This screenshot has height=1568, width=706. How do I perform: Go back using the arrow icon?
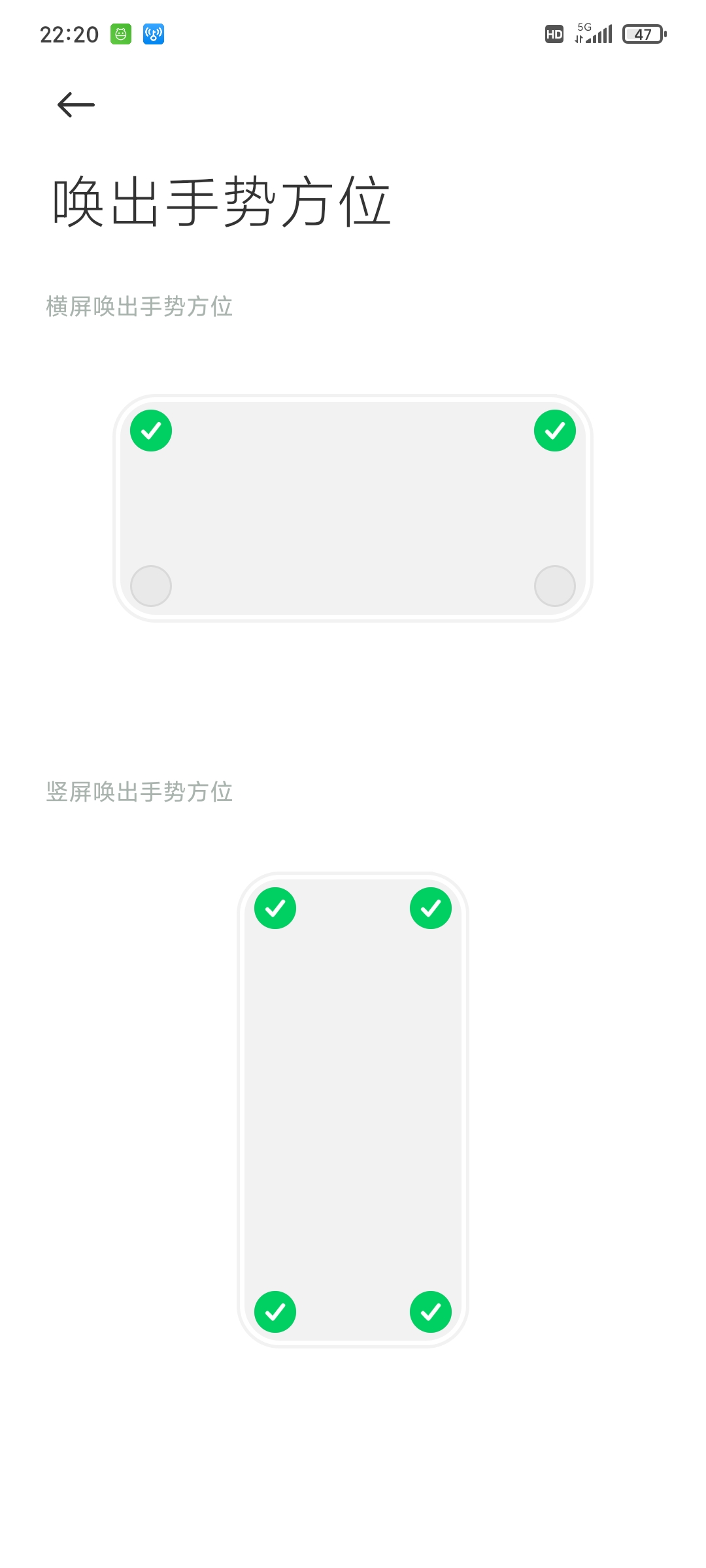tap(76, 105)
